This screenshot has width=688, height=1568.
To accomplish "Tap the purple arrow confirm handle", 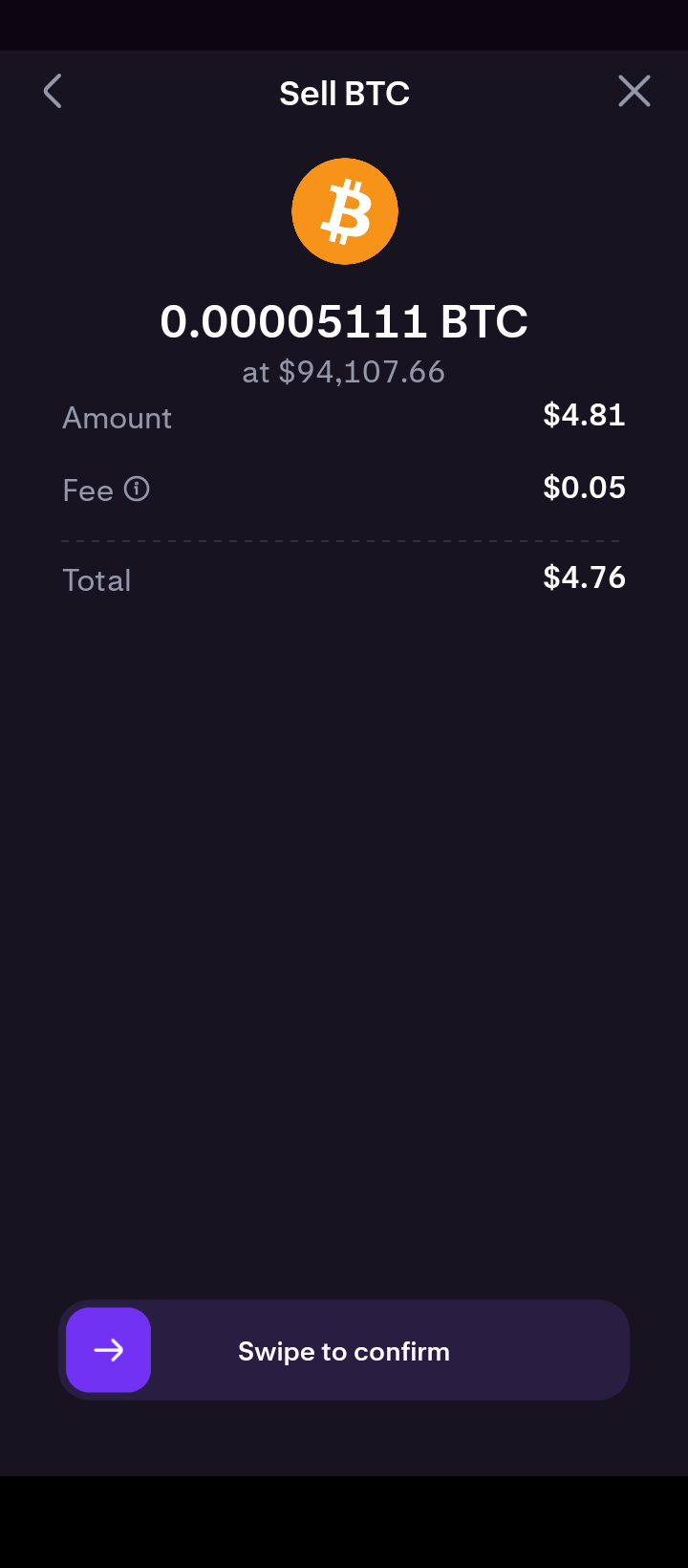I will (109, 1349).
